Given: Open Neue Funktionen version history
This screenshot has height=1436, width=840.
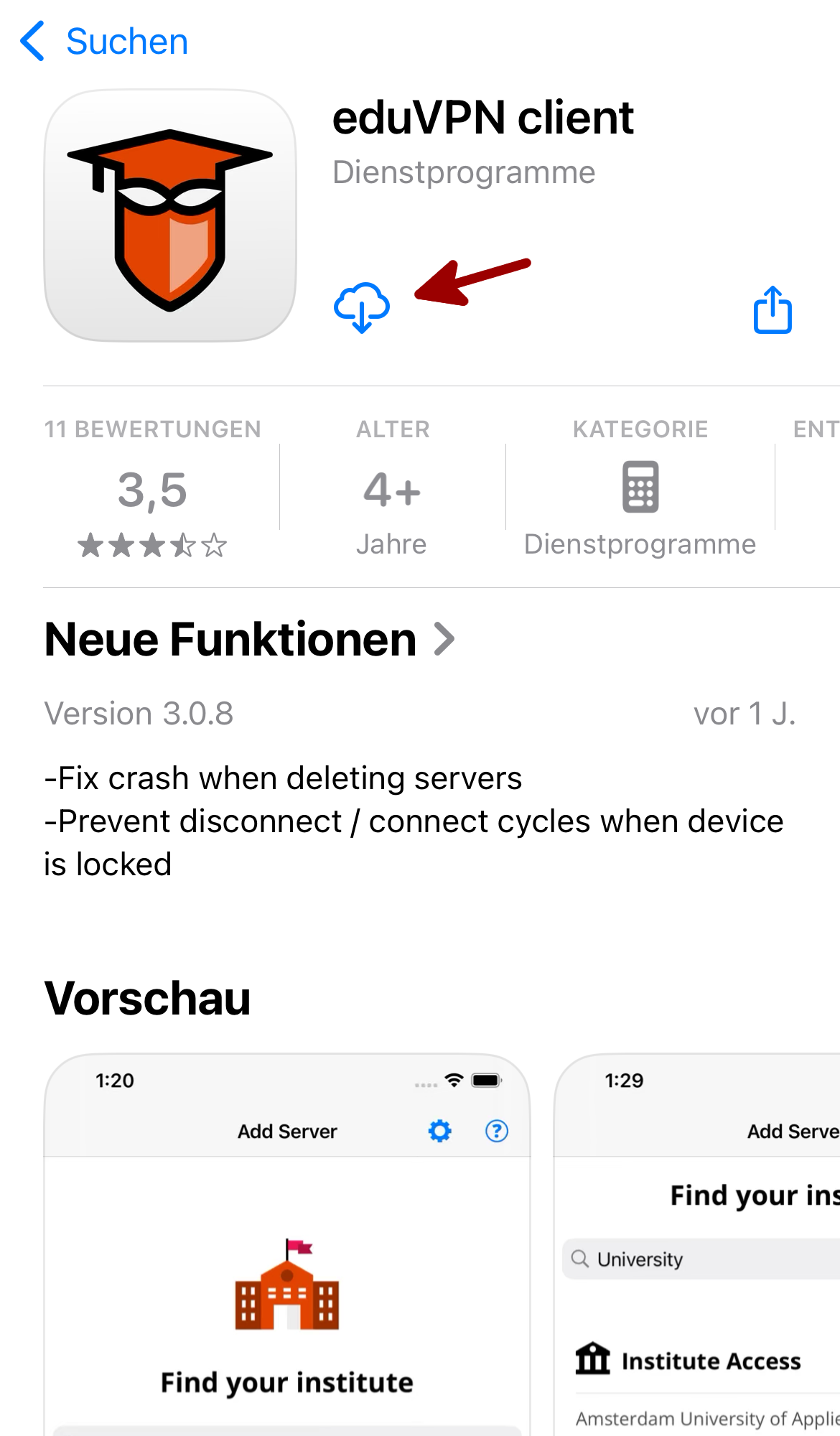Looking at the screenshot, I should pos(249,639).
